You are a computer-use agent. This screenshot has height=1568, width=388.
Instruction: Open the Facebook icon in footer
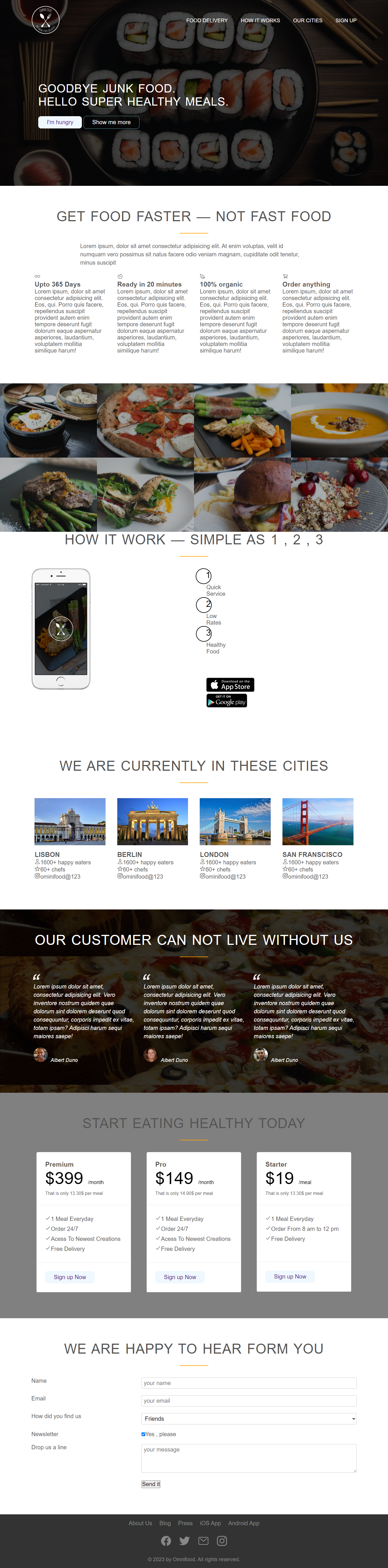pyautogui.click(x=166, y=1541)
